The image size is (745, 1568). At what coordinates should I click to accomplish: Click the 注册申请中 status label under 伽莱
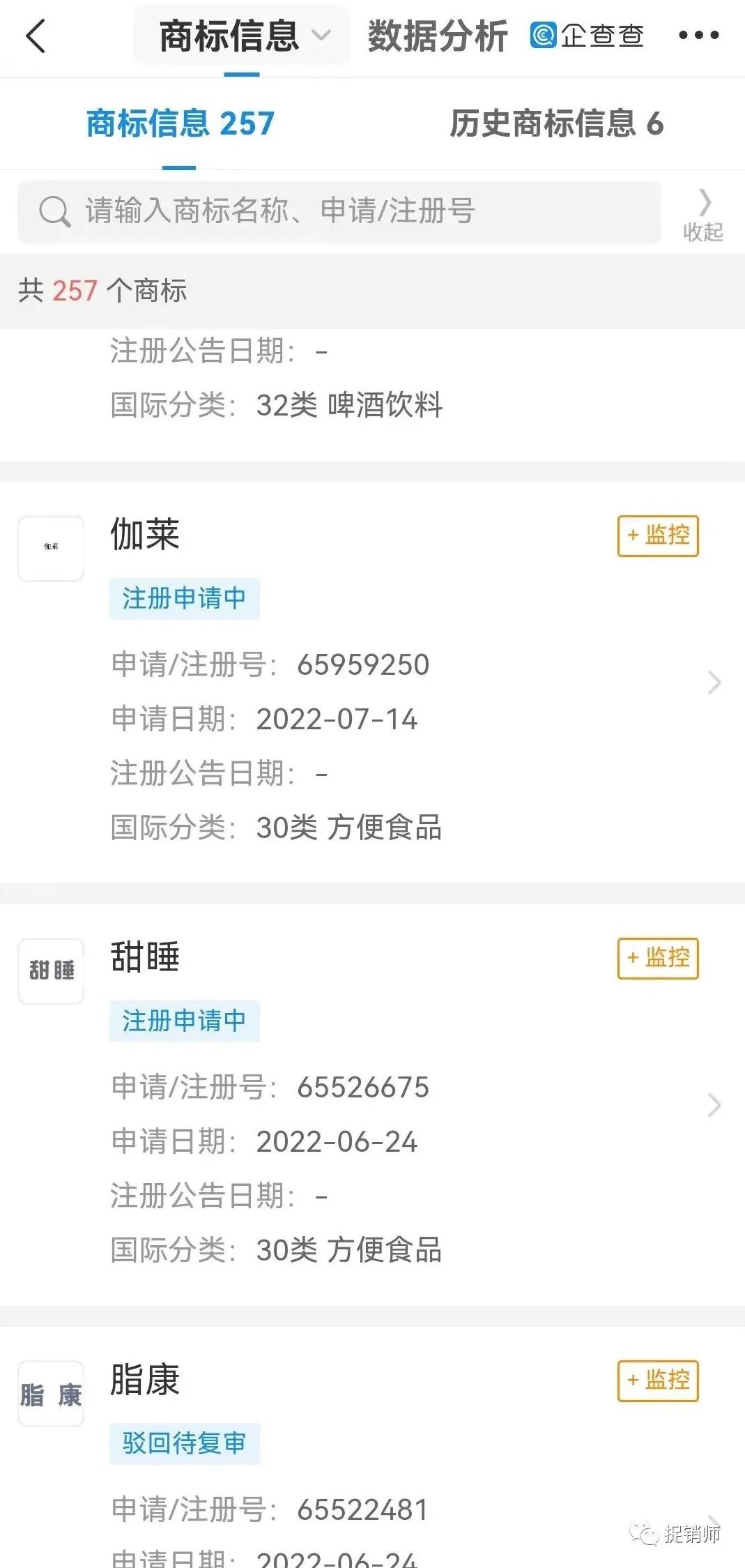(184, 598)
